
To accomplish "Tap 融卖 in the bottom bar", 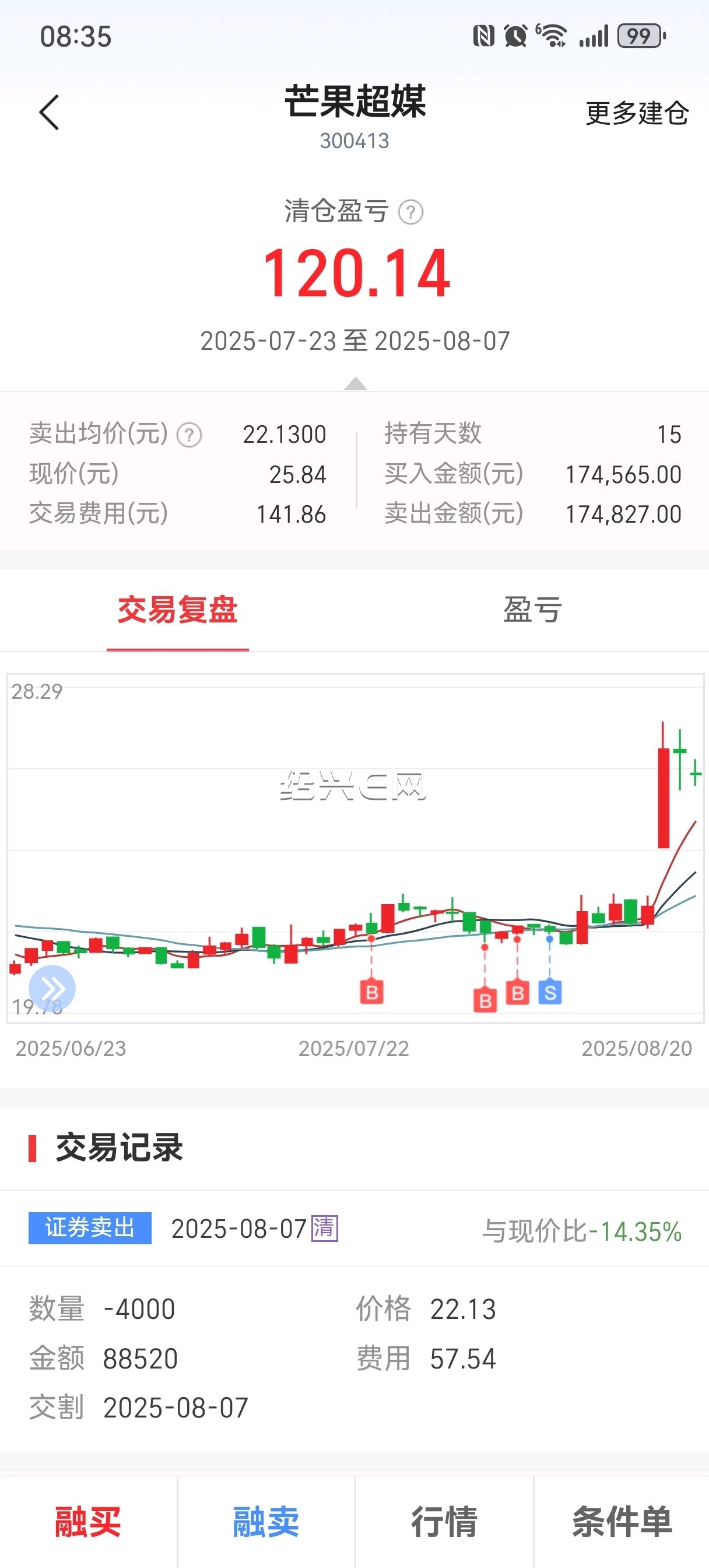I will [x=266, y=1521].
